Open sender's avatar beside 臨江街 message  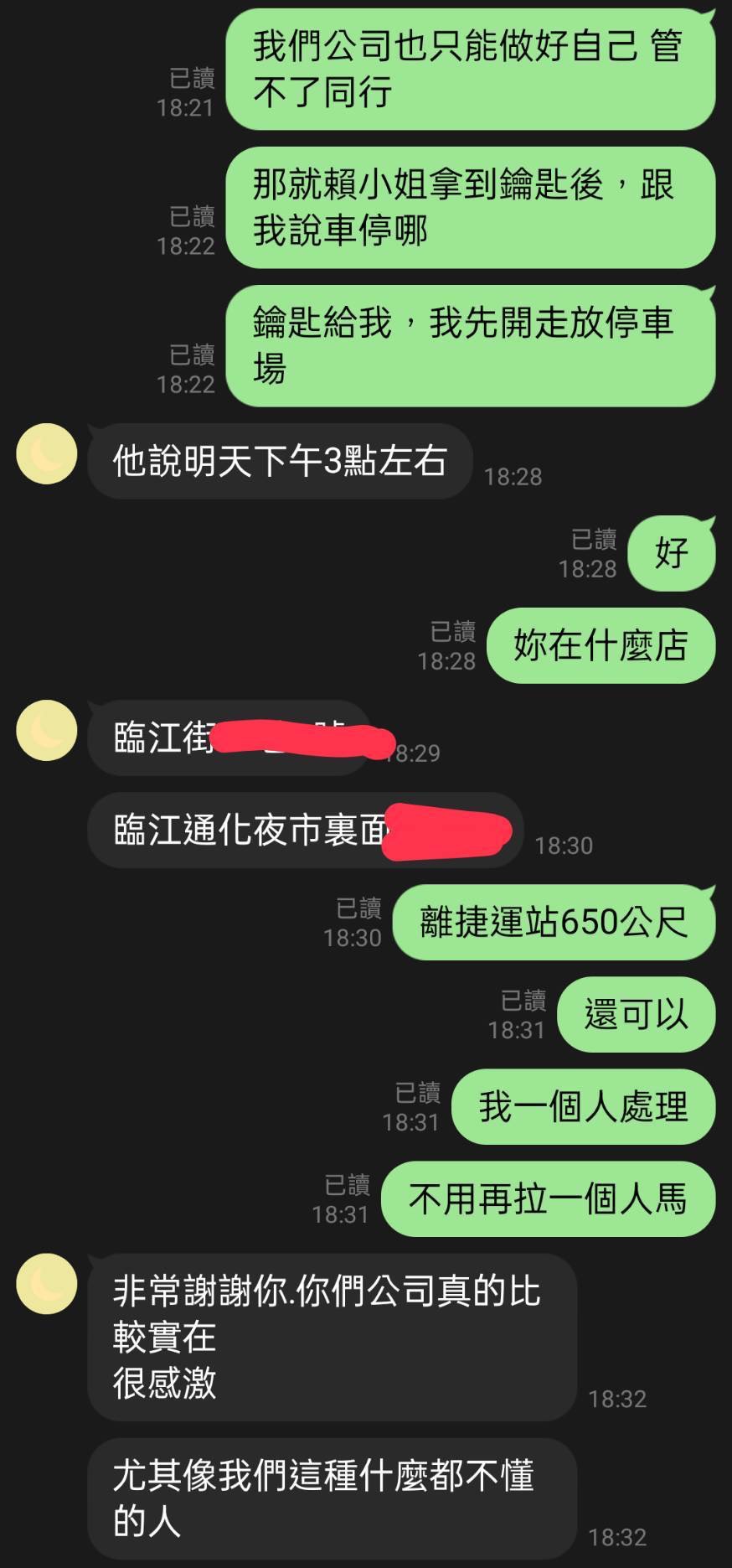tap(47, 731)
